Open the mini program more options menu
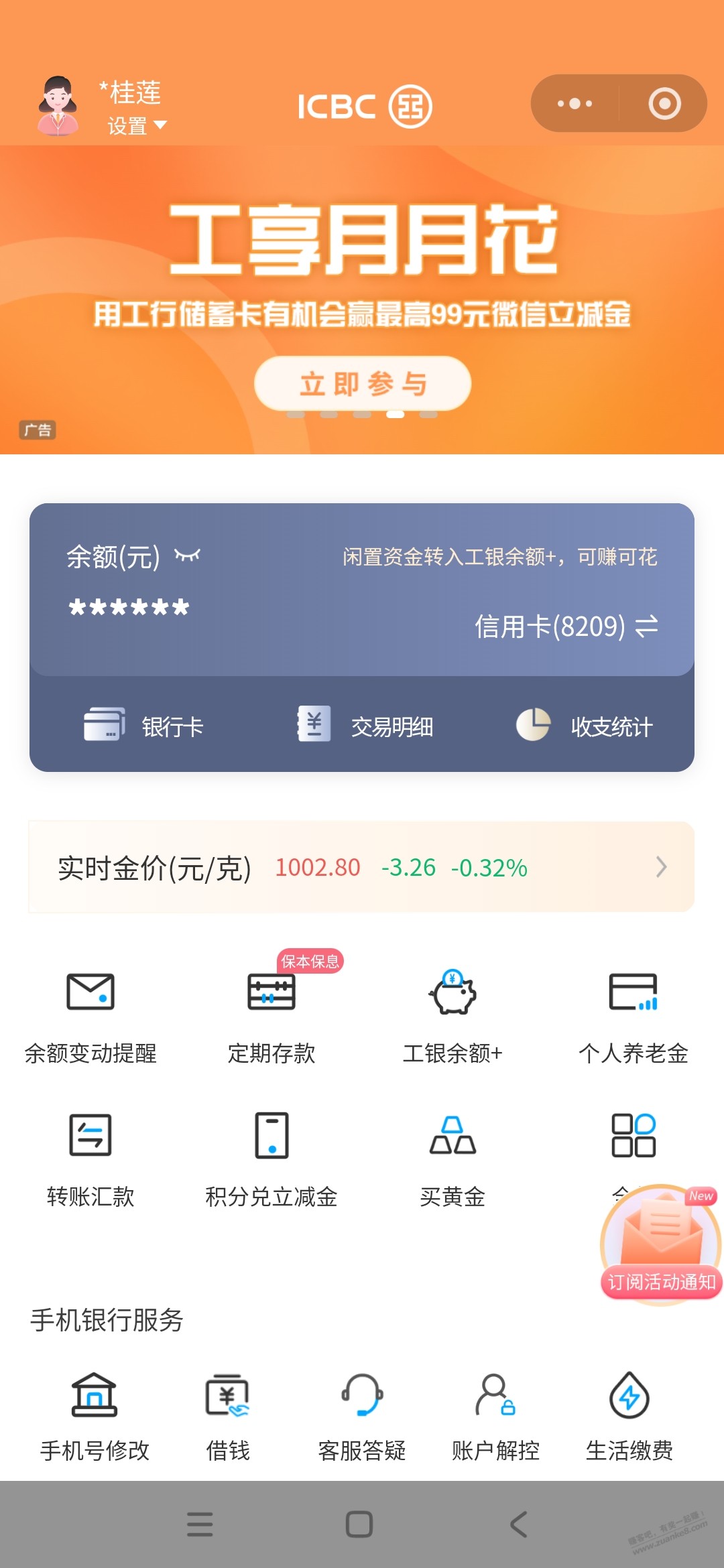This screenshot has height=1568, width=724. (x=575, y=103)
